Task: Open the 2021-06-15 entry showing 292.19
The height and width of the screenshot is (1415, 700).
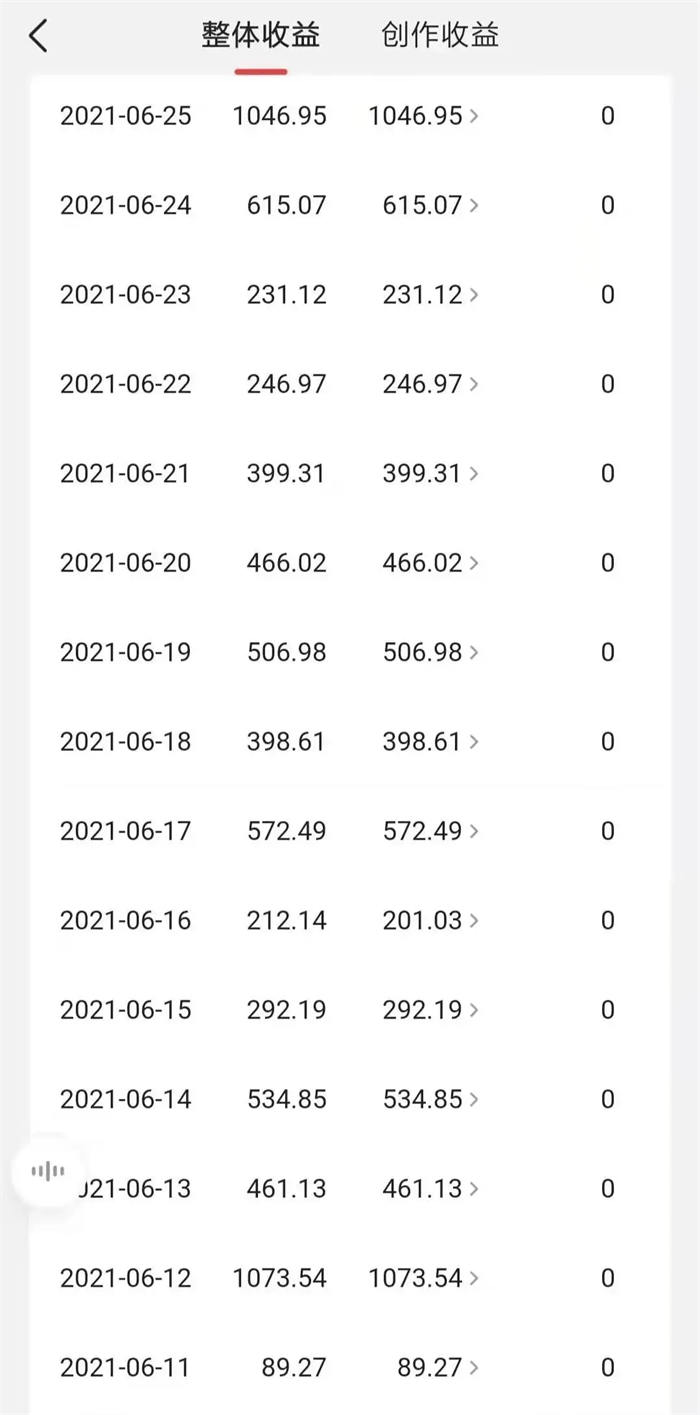Action: pos(430,1010)
